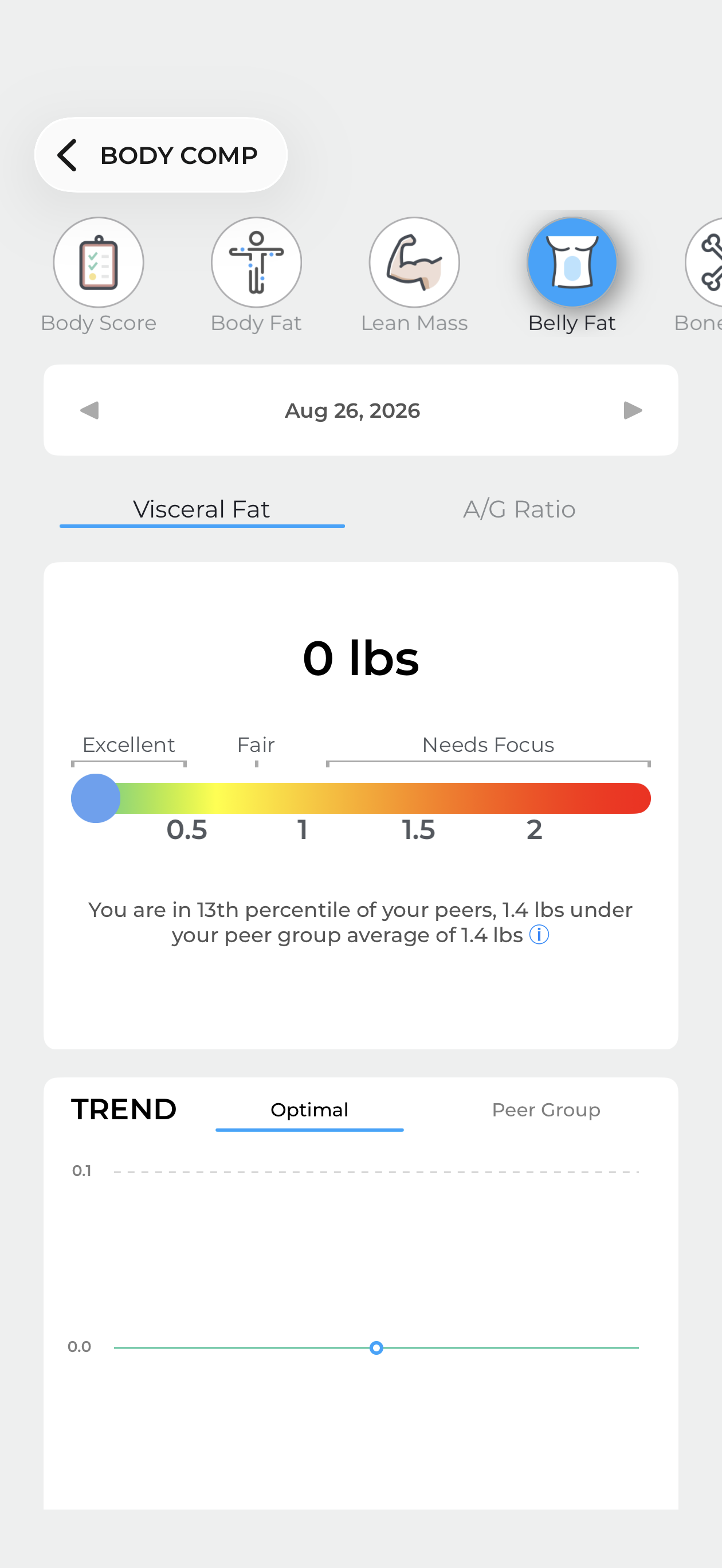
Task: Switch to the A/G Ratio tab
Action: coord(519,509)
